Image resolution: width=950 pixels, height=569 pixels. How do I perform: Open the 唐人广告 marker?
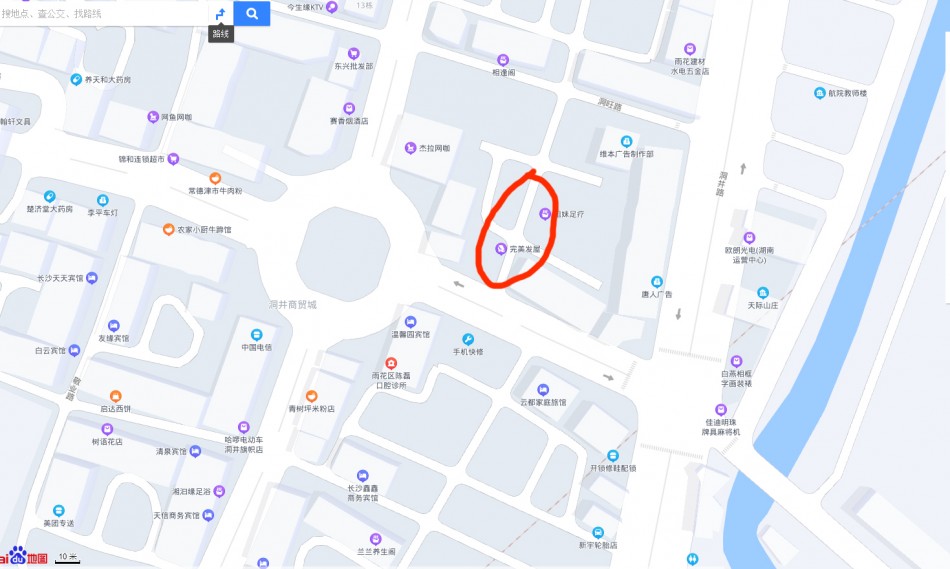[656, 282]
